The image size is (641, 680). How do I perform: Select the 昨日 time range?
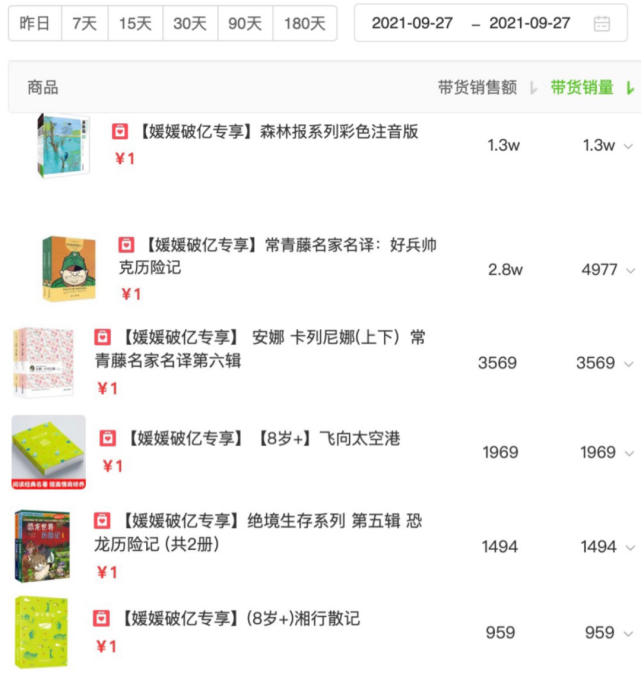click(35, 23)
